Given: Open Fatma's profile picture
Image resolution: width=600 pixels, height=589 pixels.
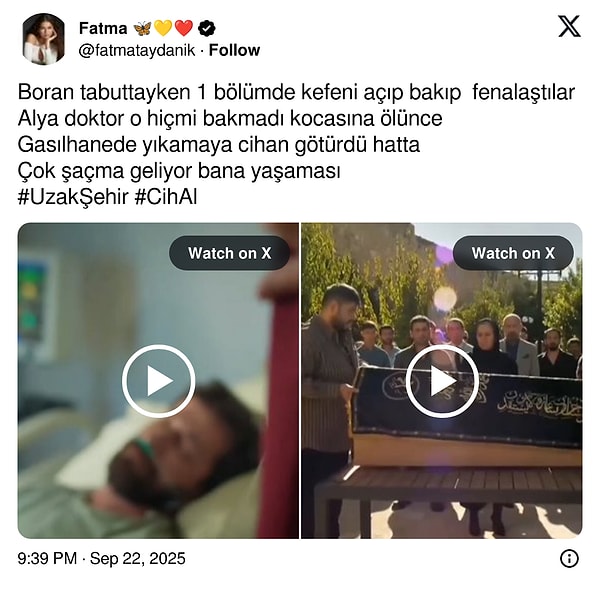Looking at the screenshot, I should click(x=42, y=39).
